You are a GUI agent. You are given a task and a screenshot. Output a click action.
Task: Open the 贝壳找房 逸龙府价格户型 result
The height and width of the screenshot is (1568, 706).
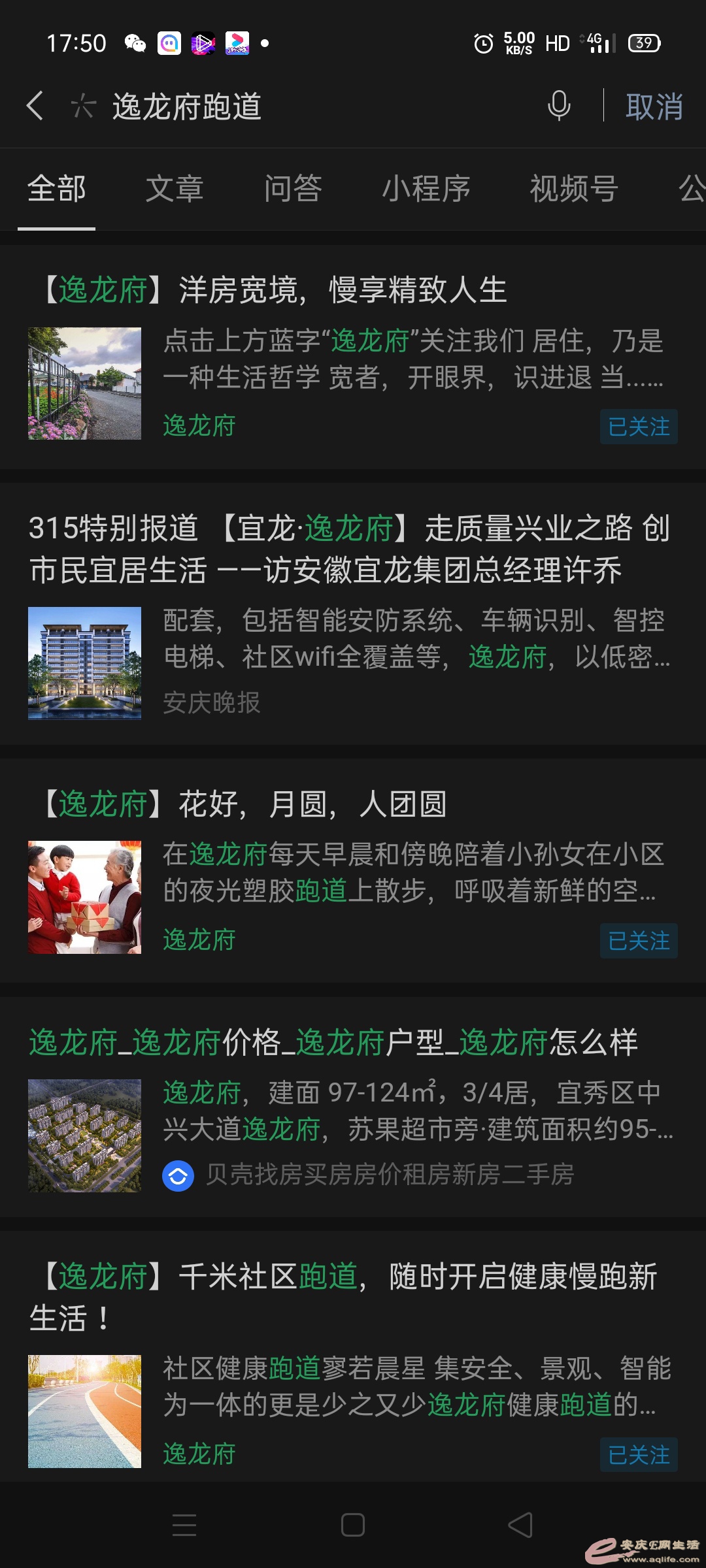tap(333, 1043)
